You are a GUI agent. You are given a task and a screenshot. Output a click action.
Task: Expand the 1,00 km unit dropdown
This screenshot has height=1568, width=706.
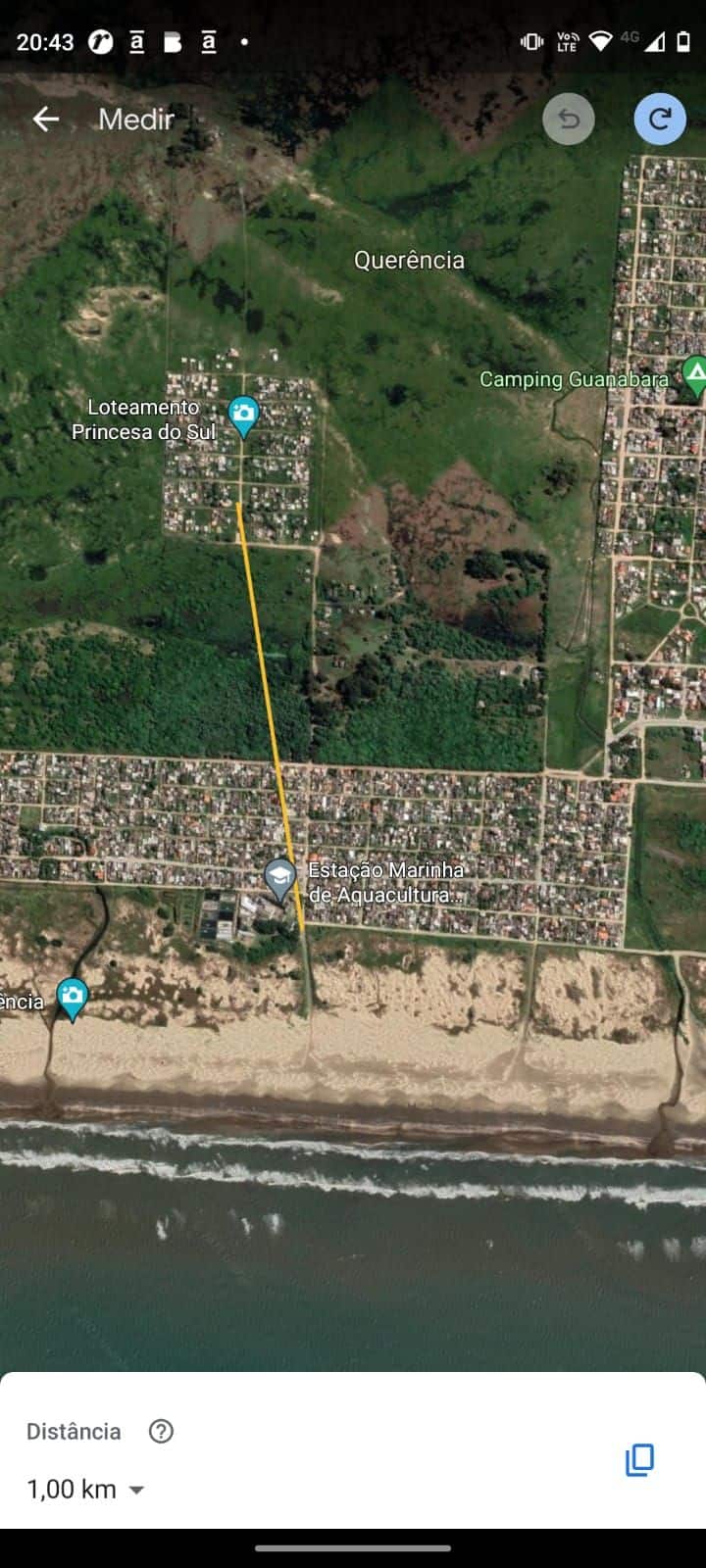pos(136,1490)
